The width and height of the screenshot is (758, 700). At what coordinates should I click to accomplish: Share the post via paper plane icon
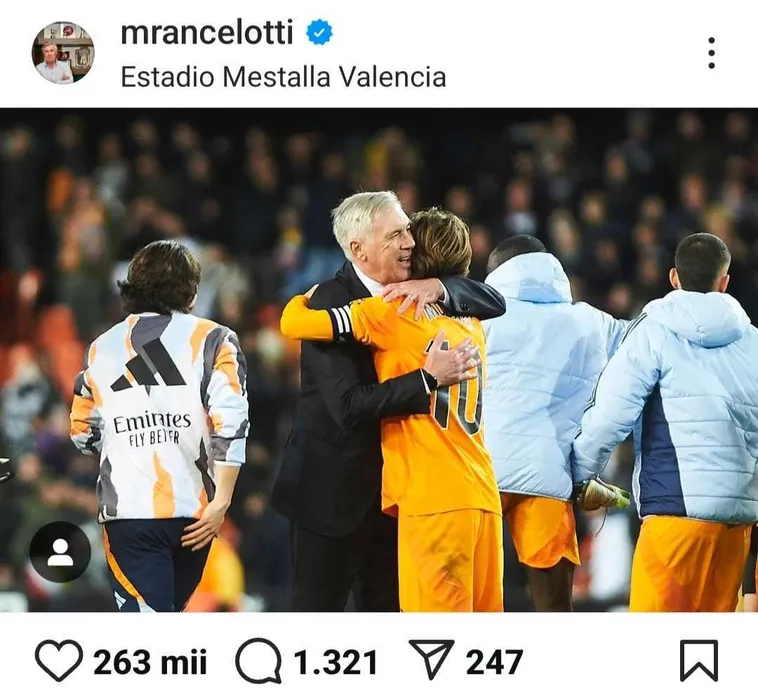pos(432,660)
